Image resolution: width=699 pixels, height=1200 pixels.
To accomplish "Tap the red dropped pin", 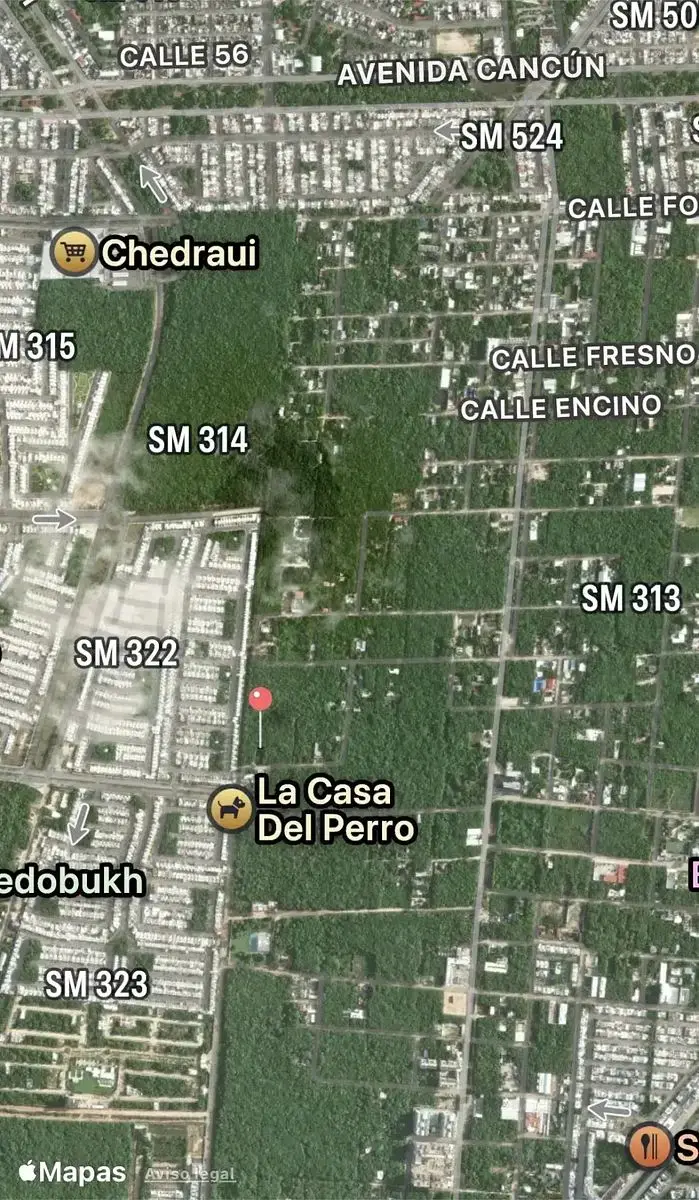I will 260,699.
